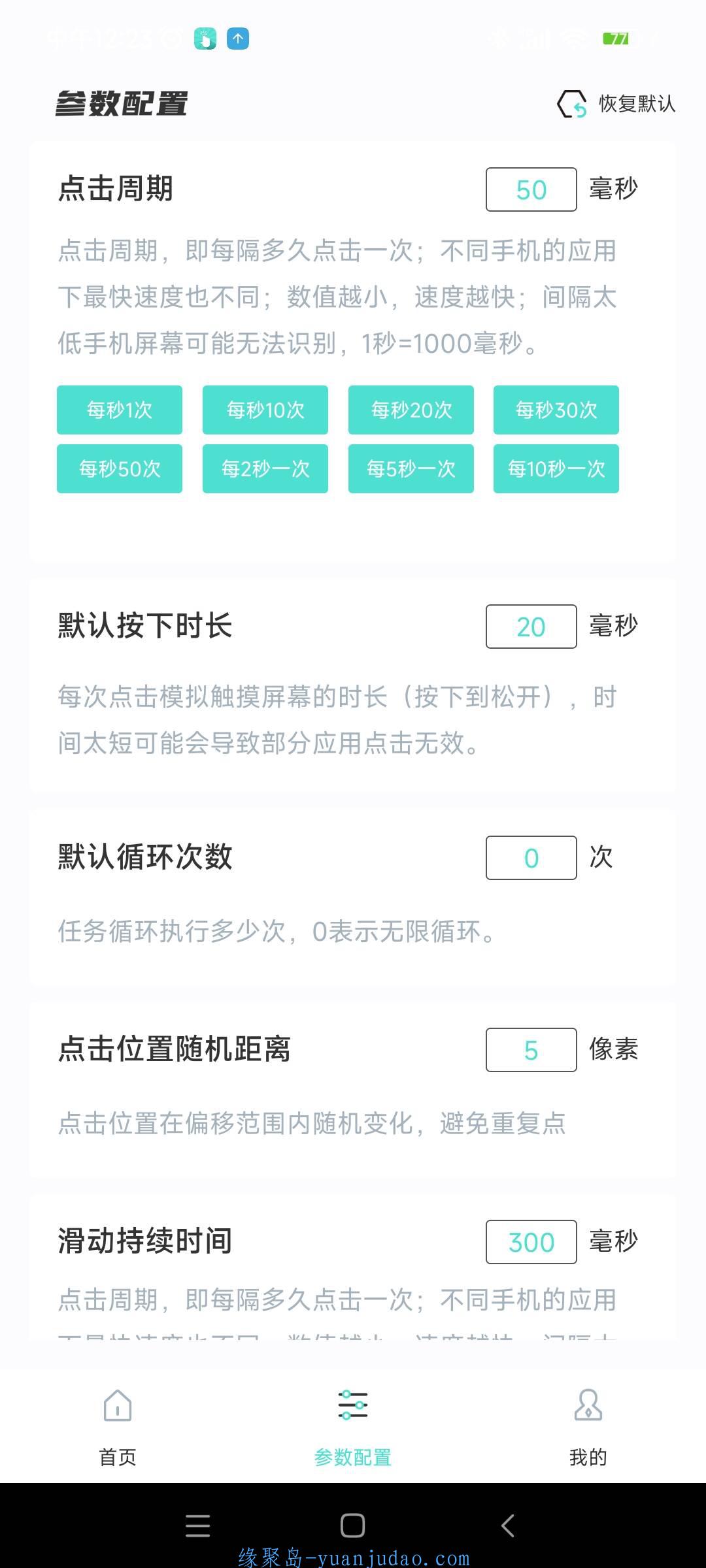The width and height of the screenshot is (706, 1568).
Task: Open the recent apps menu button
Action: pyautogui.click(x=197, y=1526)
